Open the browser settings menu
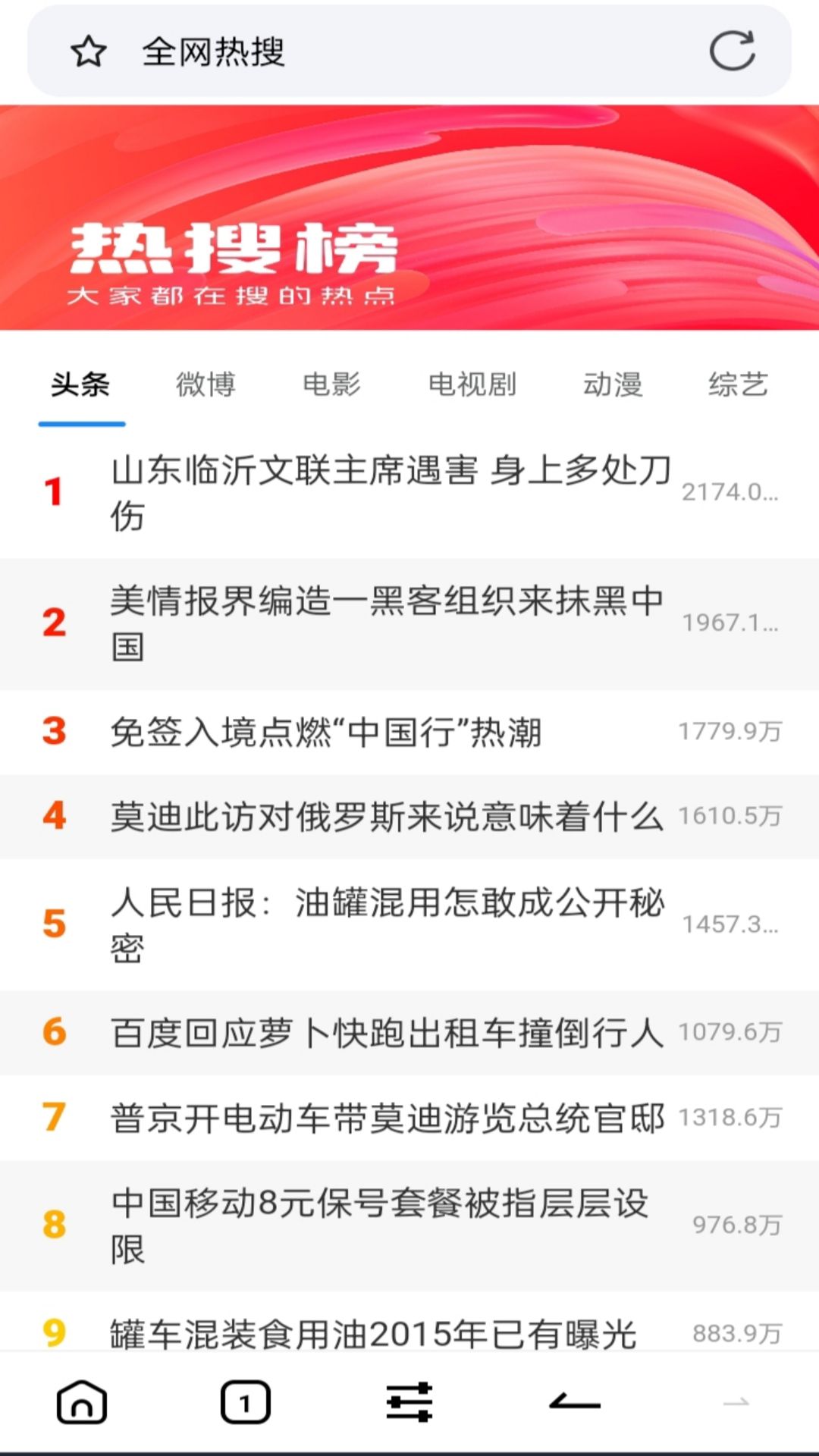Viewport: 819px width, 1456px height. point(409,1401)
